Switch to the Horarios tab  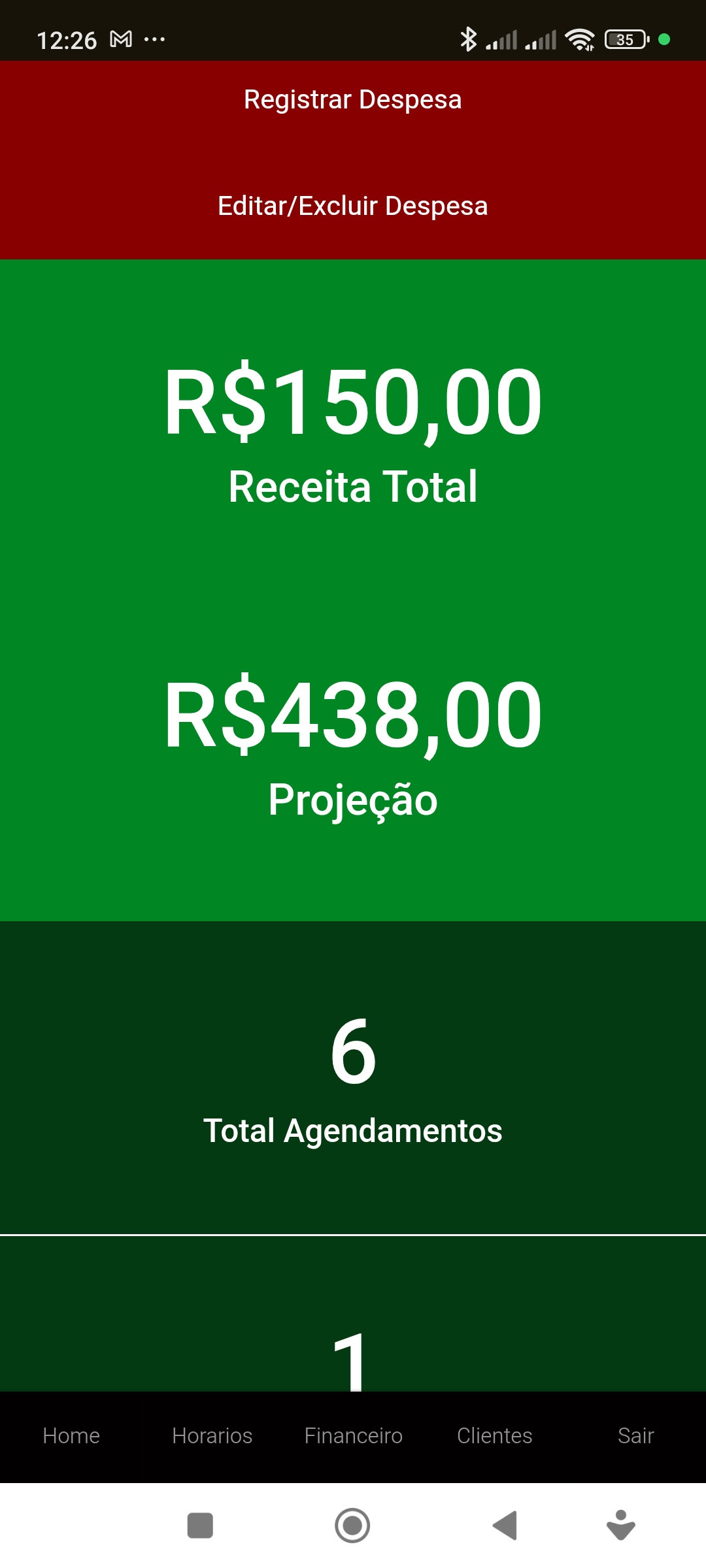(212, 1435)
